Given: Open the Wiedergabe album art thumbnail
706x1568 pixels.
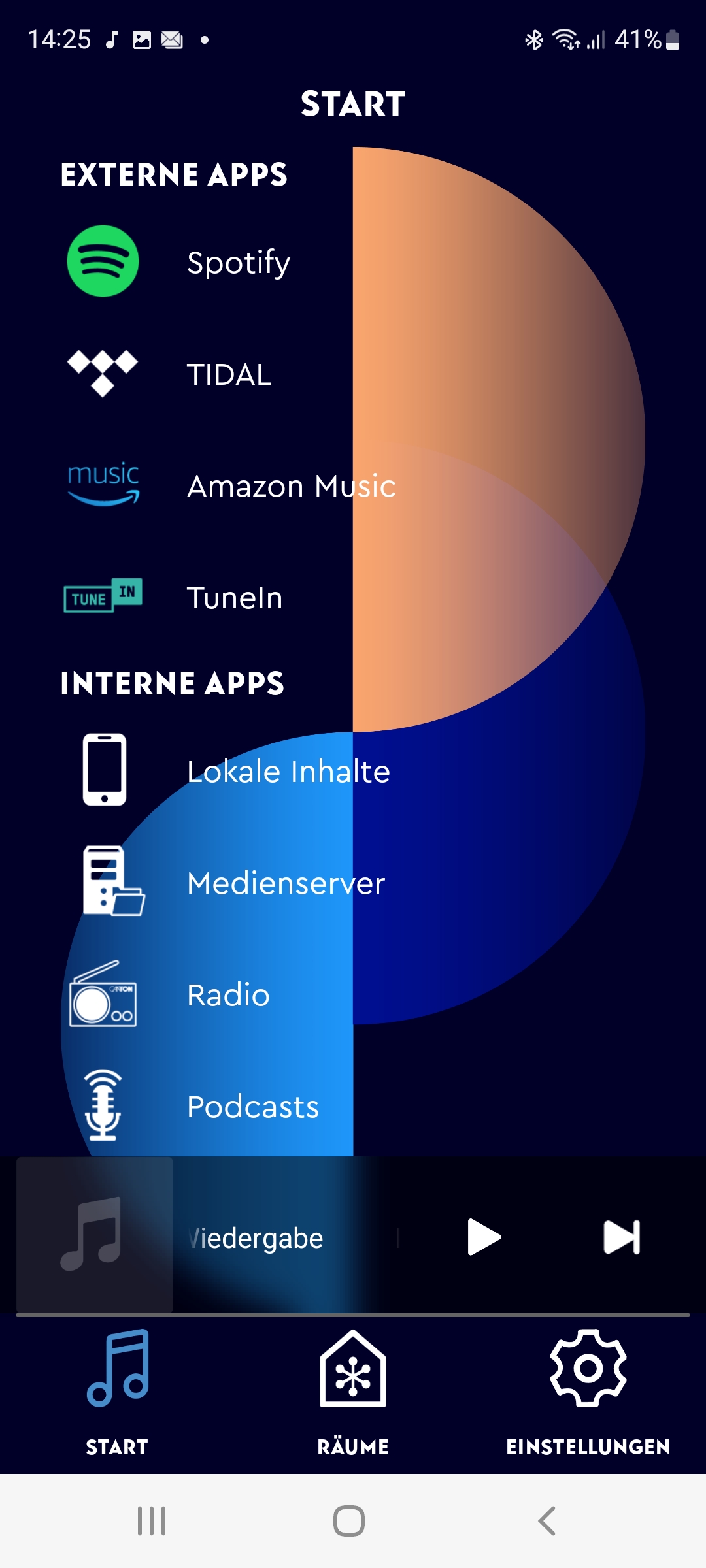Looking at the screenshot, I should click(94, 1235).
